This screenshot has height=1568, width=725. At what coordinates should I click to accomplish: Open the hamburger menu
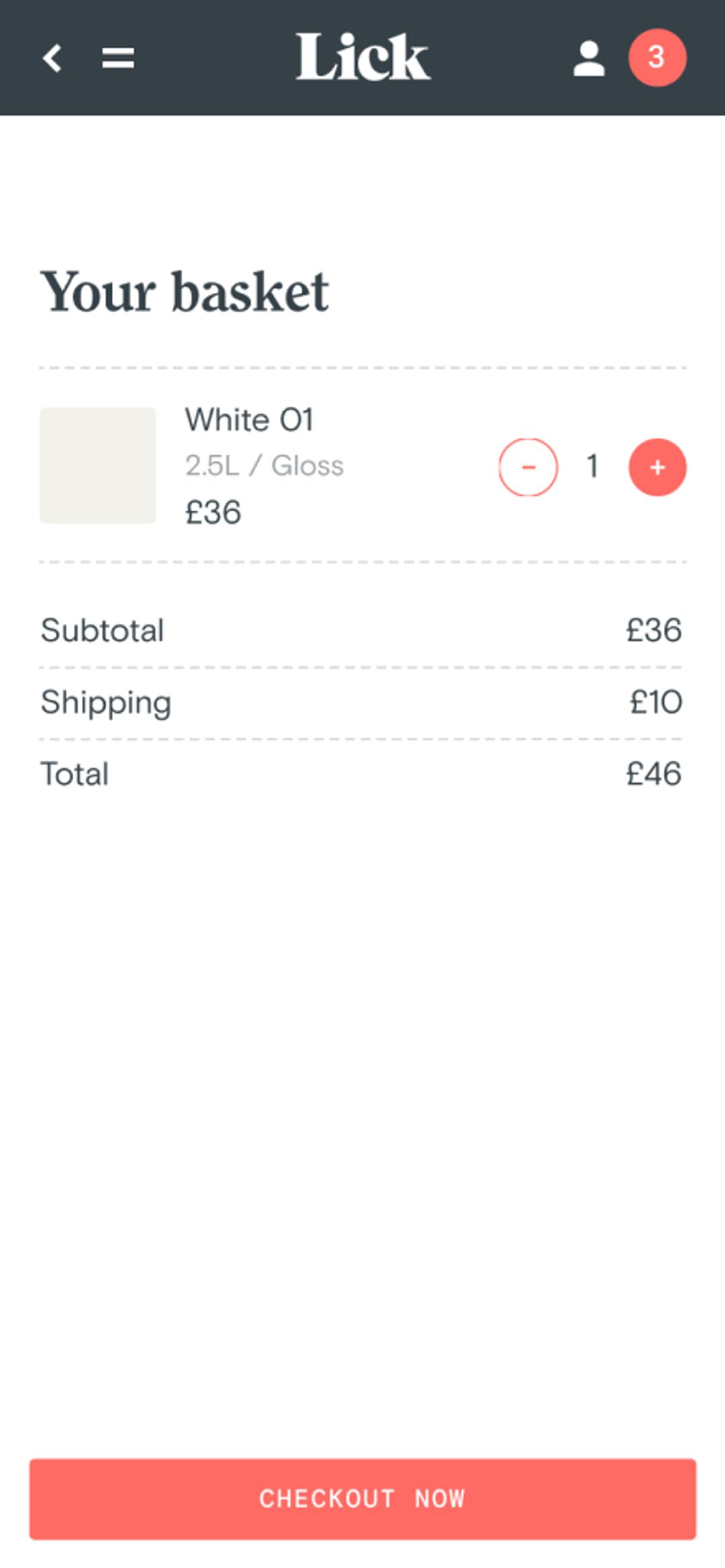118,58
